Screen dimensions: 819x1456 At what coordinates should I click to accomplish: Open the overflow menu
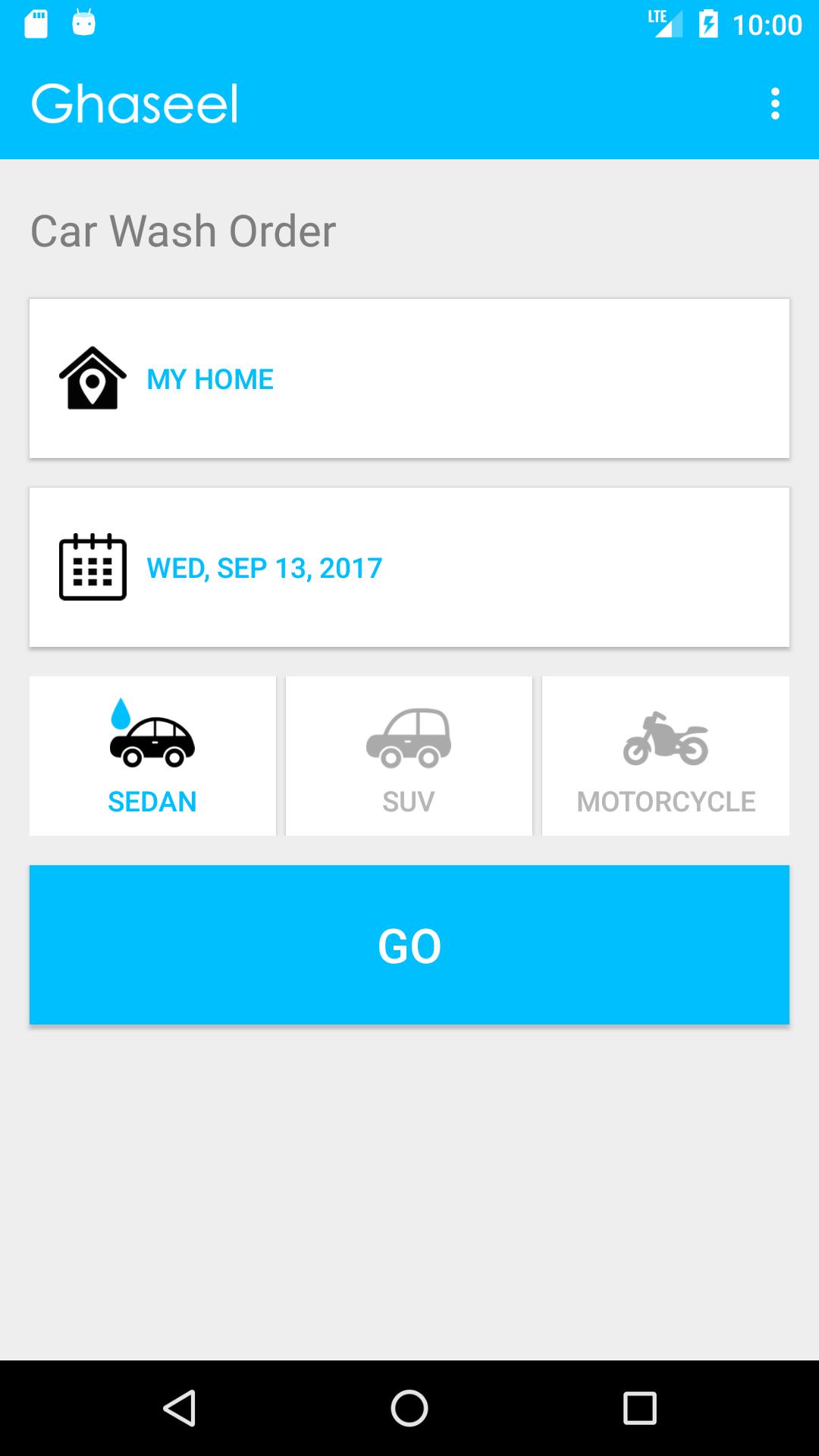point(774,104)
